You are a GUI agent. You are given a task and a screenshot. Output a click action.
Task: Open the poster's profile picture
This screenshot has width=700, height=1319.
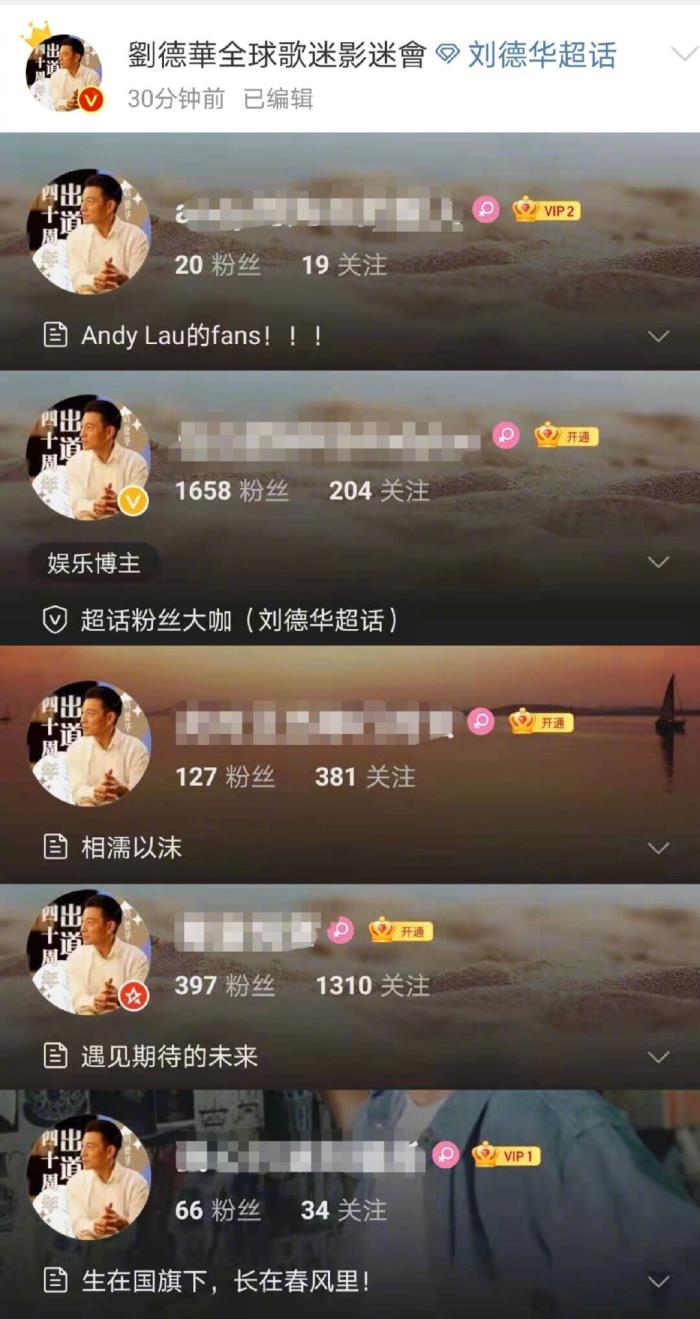(63, 72)
